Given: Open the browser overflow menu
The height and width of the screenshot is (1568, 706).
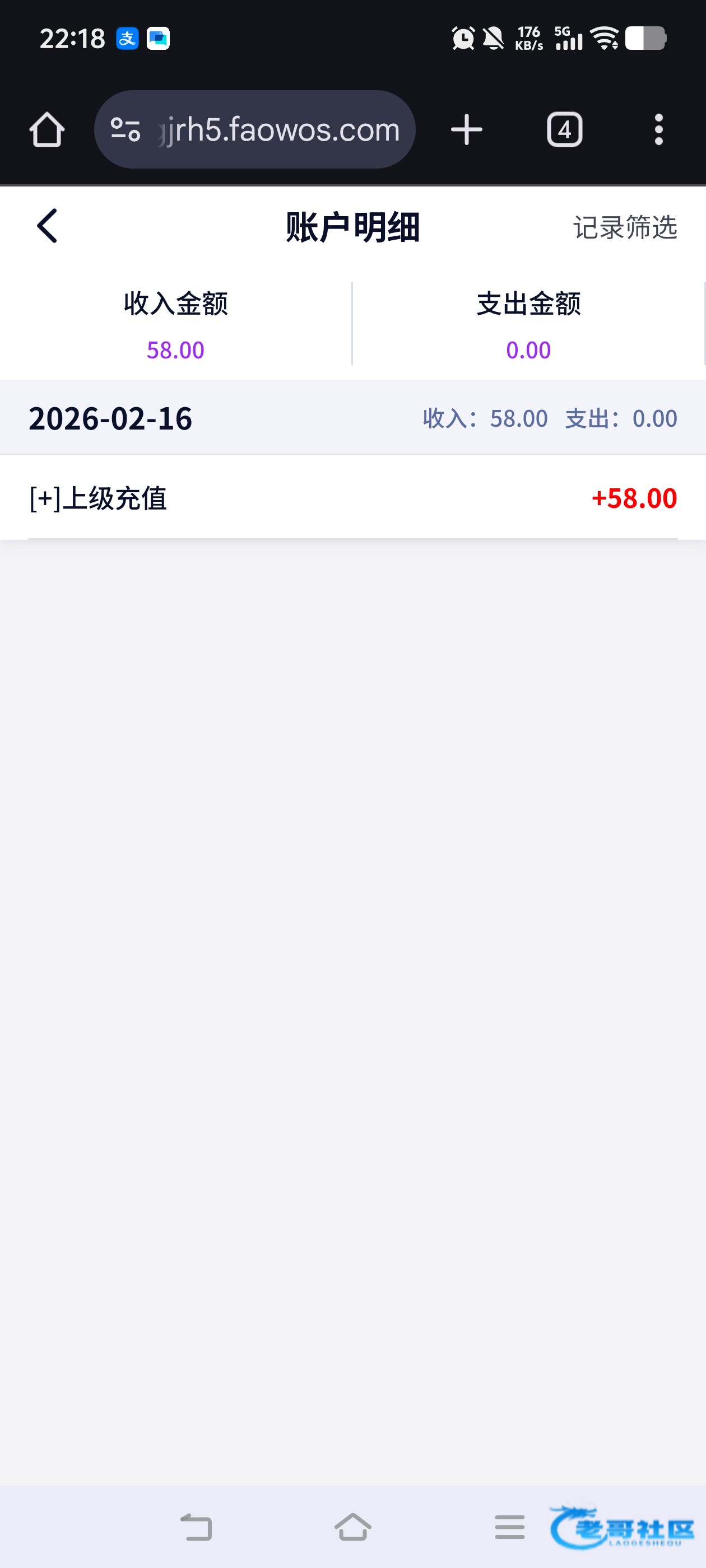Looking at the screenshot, I should (658, 130).
